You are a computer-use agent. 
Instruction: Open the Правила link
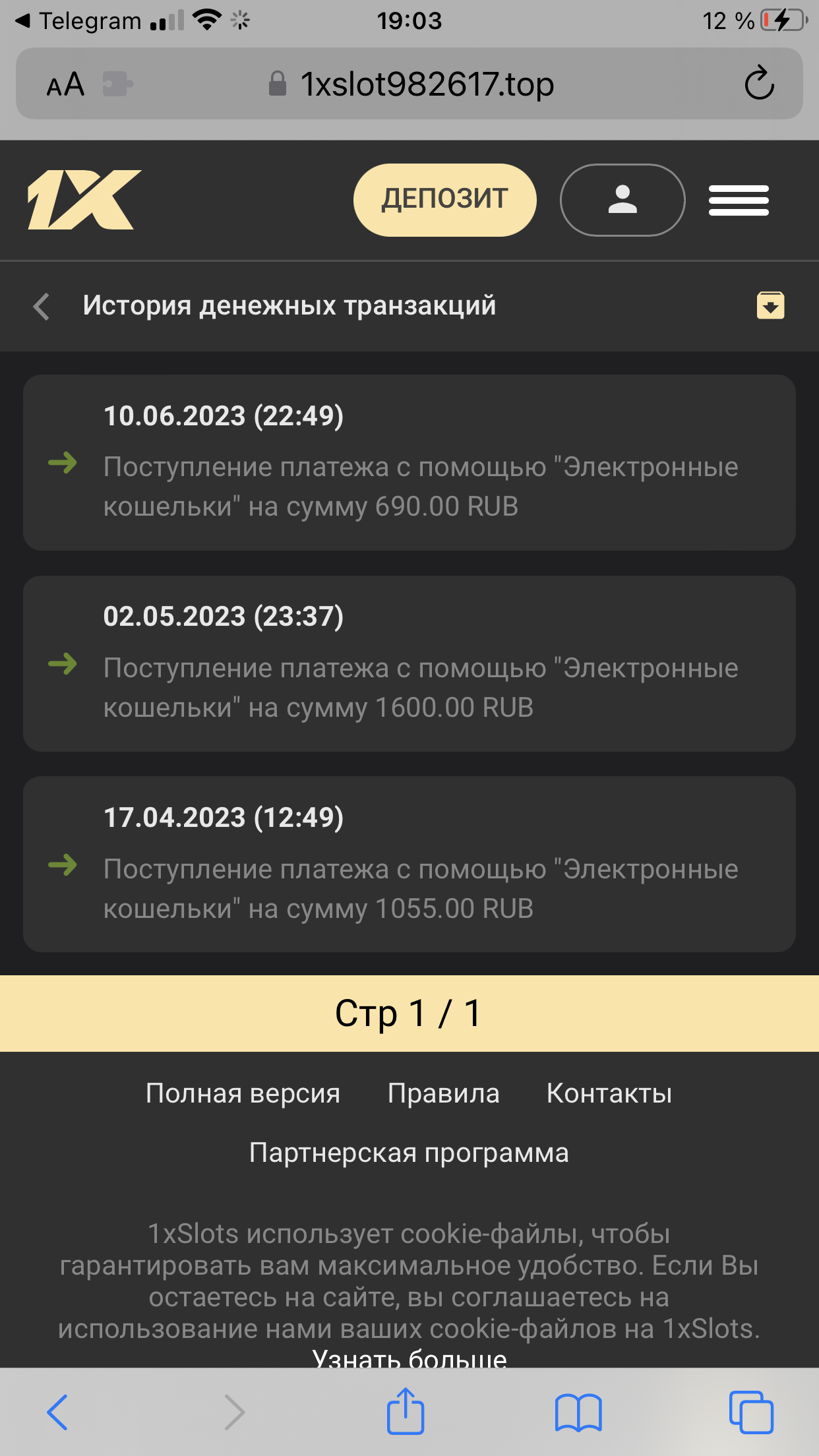coord(443,1093)
